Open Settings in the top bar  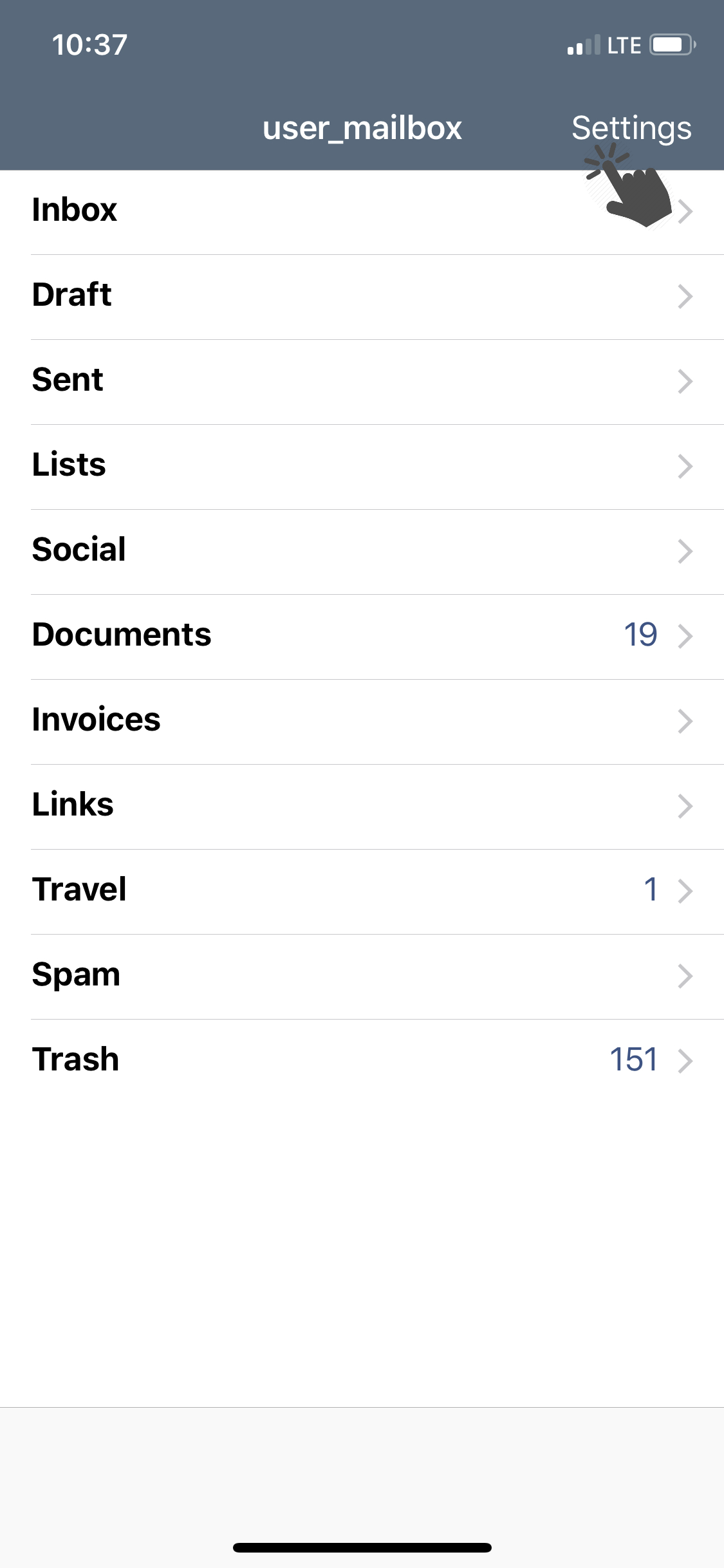631,128
